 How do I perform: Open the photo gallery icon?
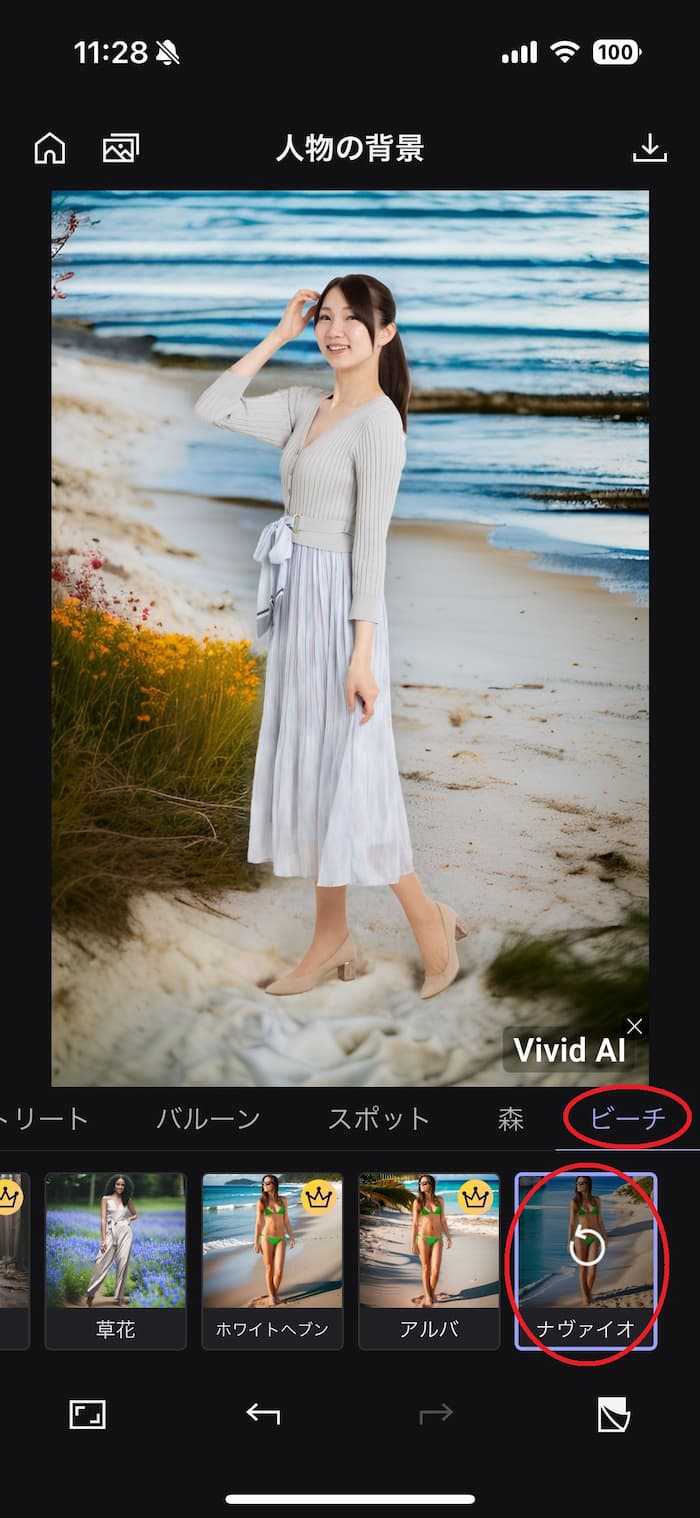[x=120, y=148]
